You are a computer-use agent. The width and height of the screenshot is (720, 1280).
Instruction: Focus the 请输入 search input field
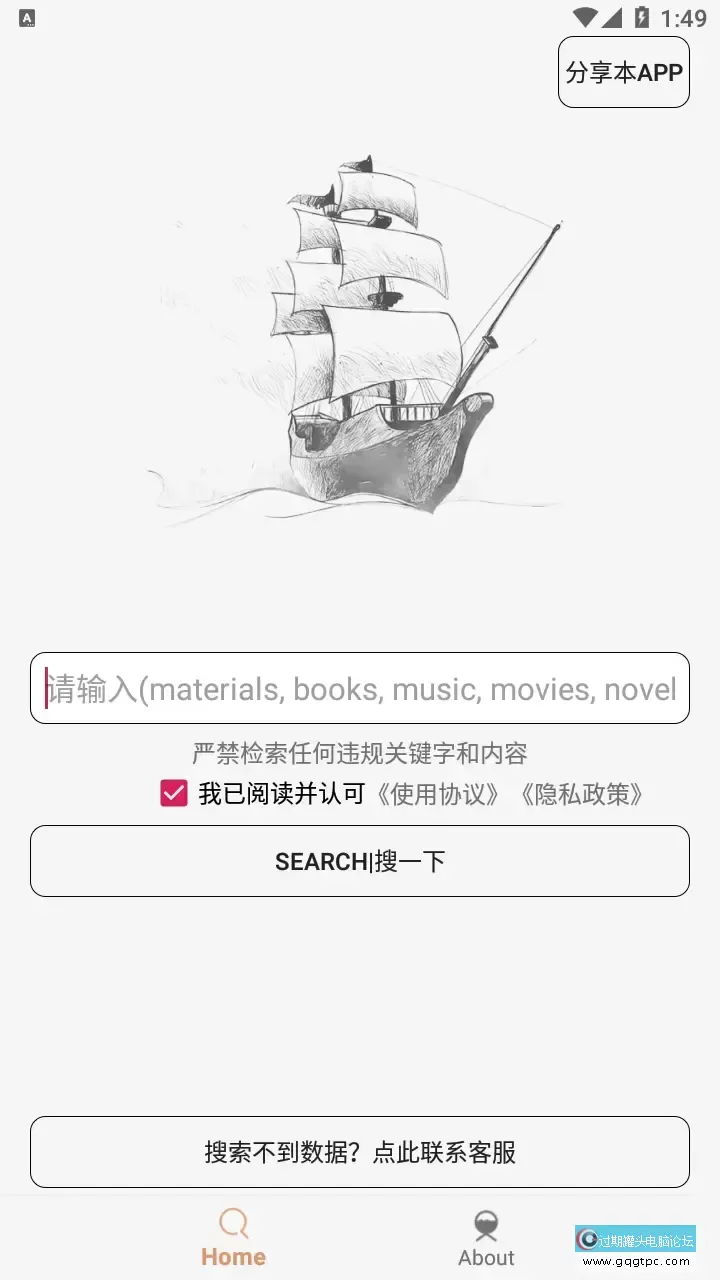(360, 688)
